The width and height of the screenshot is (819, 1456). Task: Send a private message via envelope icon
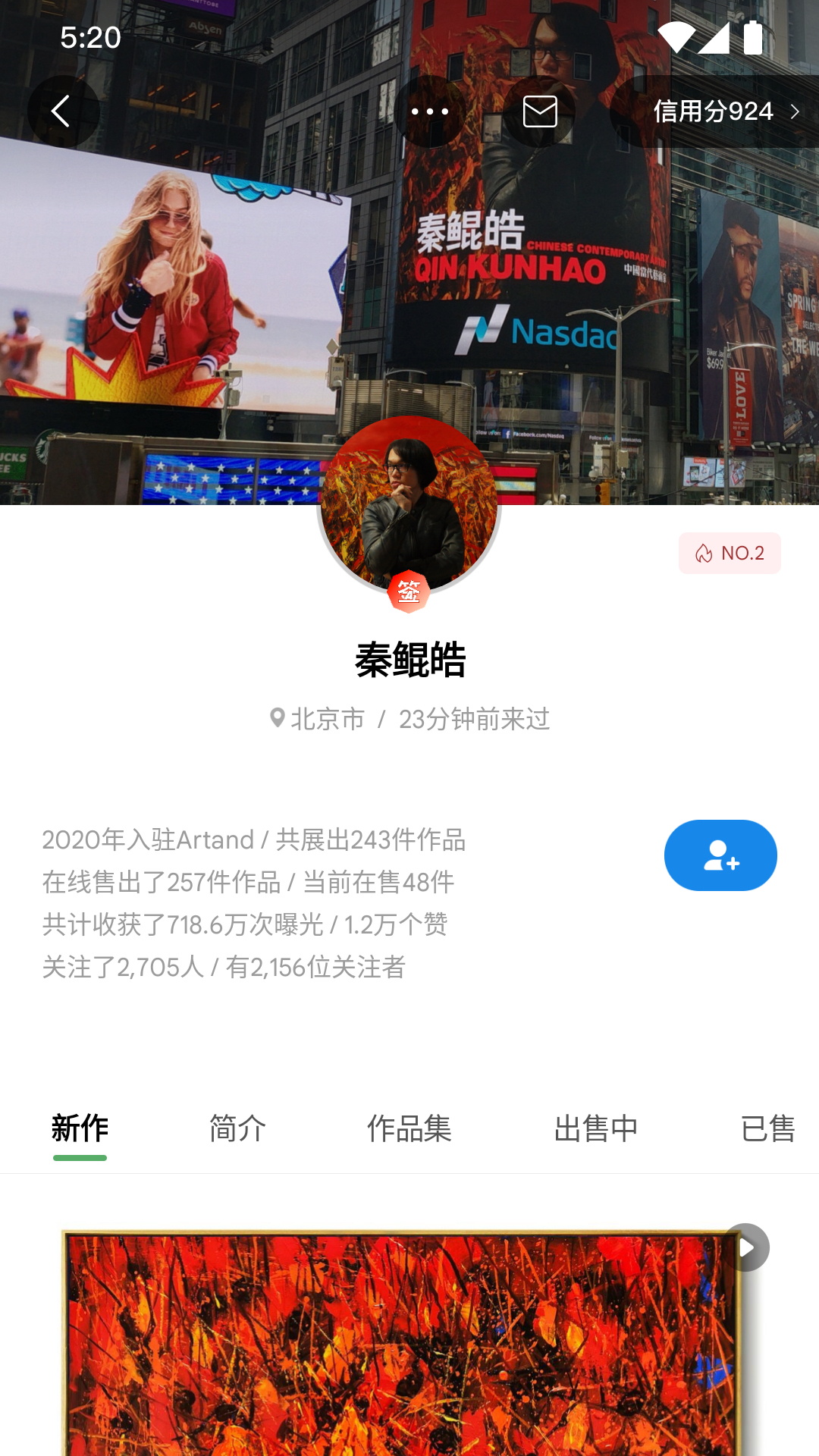[540, 111]
